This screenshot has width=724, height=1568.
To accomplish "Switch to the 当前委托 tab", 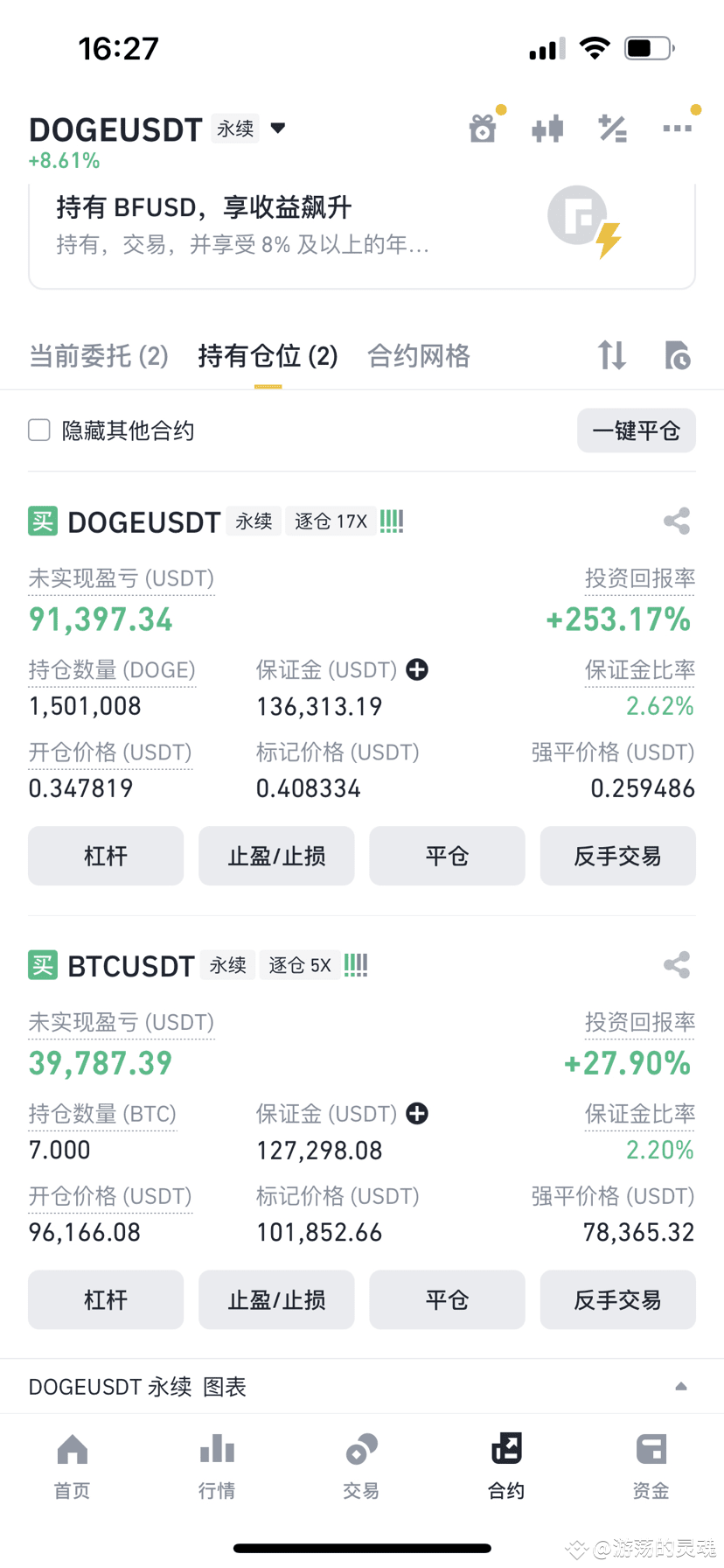I will pyautogui.click(x=98, y=356).
